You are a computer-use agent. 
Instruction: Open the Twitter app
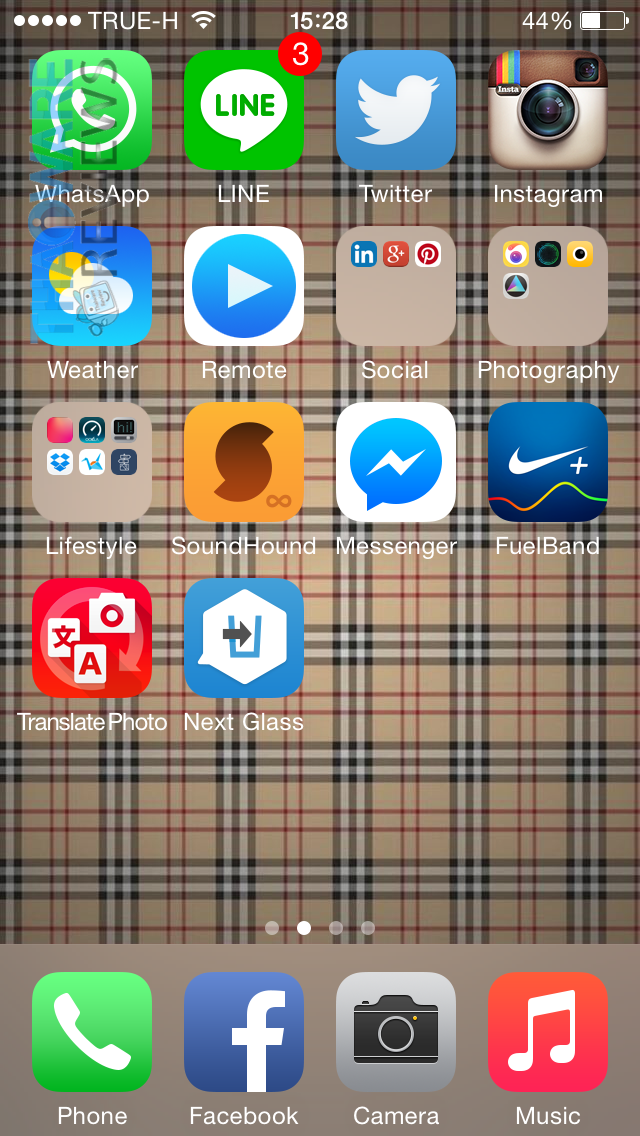[396, 110]
